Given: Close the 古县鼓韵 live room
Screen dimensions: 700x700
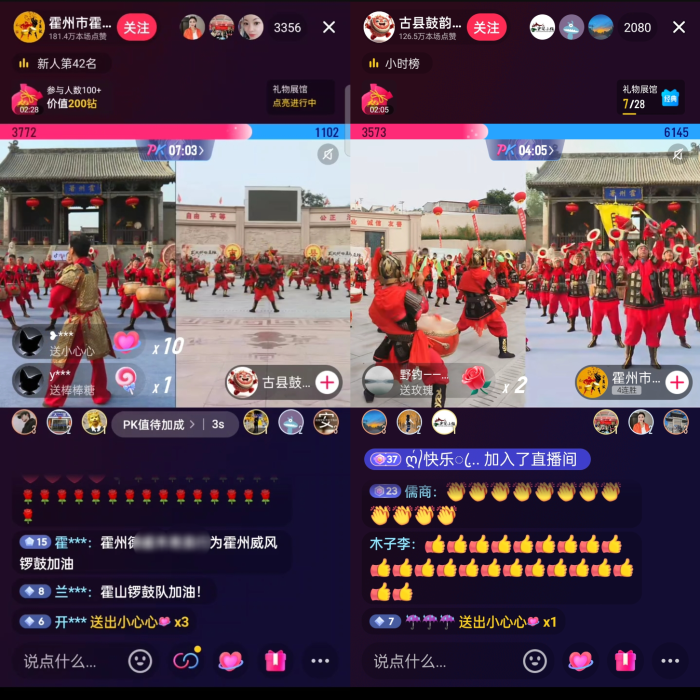Looking at the screenshot, I should point(679,27).
